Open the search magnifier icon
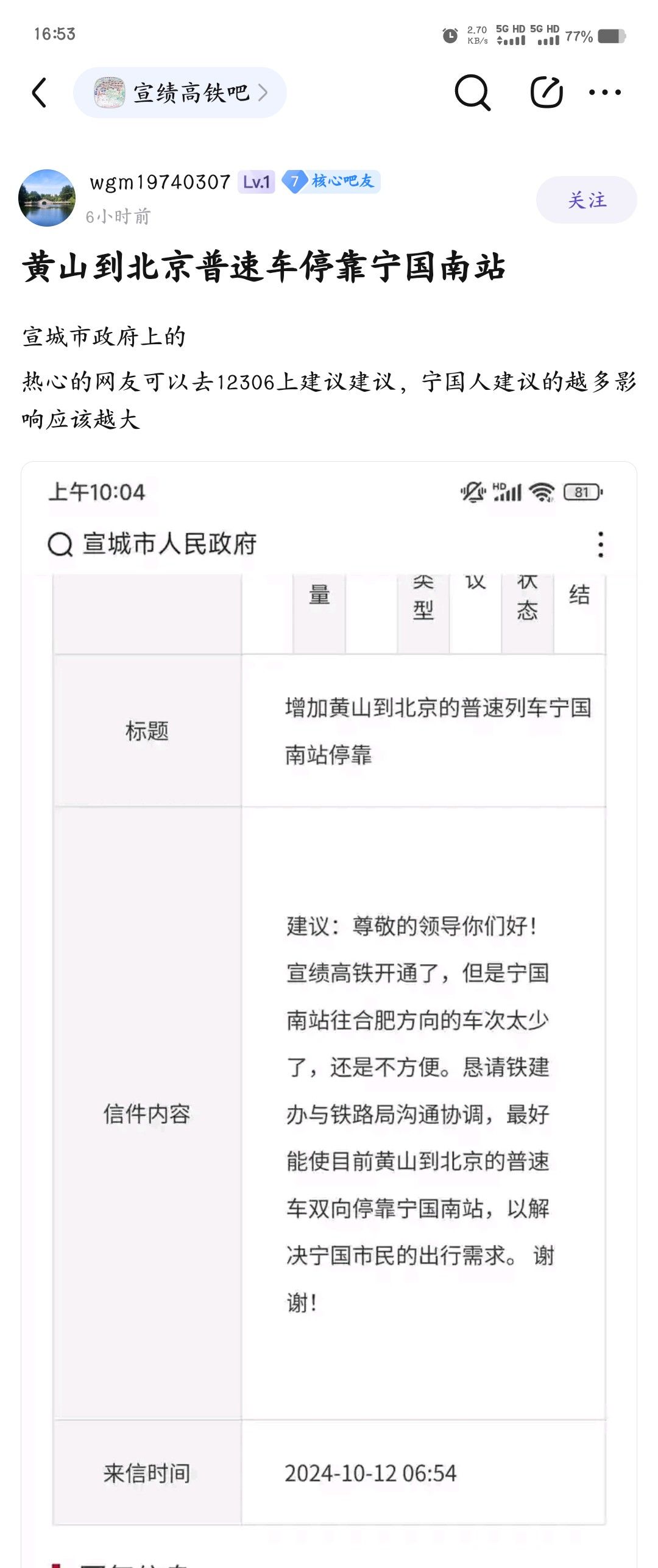The width and height of the screenshot is (658, 1568). [472, 93]
